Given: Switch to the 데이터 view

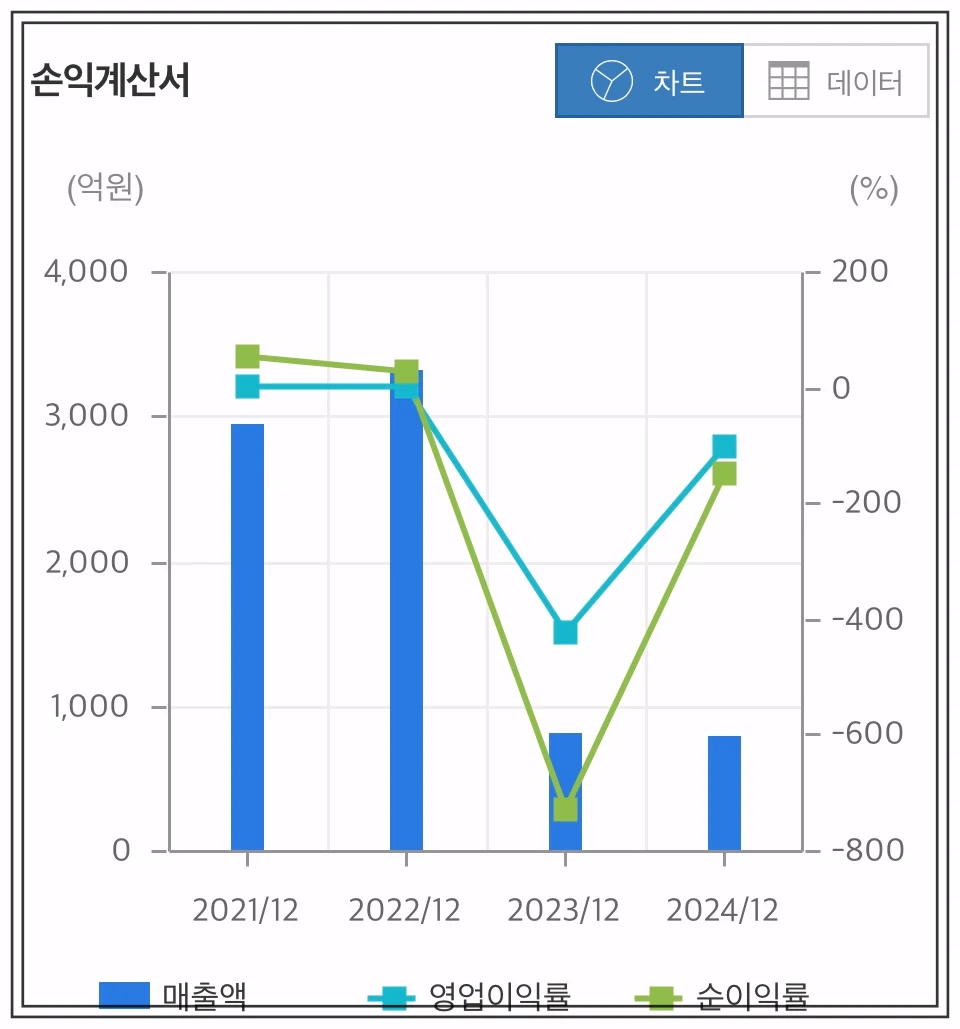Looking at the screenshot, I should tap(838, 83).
